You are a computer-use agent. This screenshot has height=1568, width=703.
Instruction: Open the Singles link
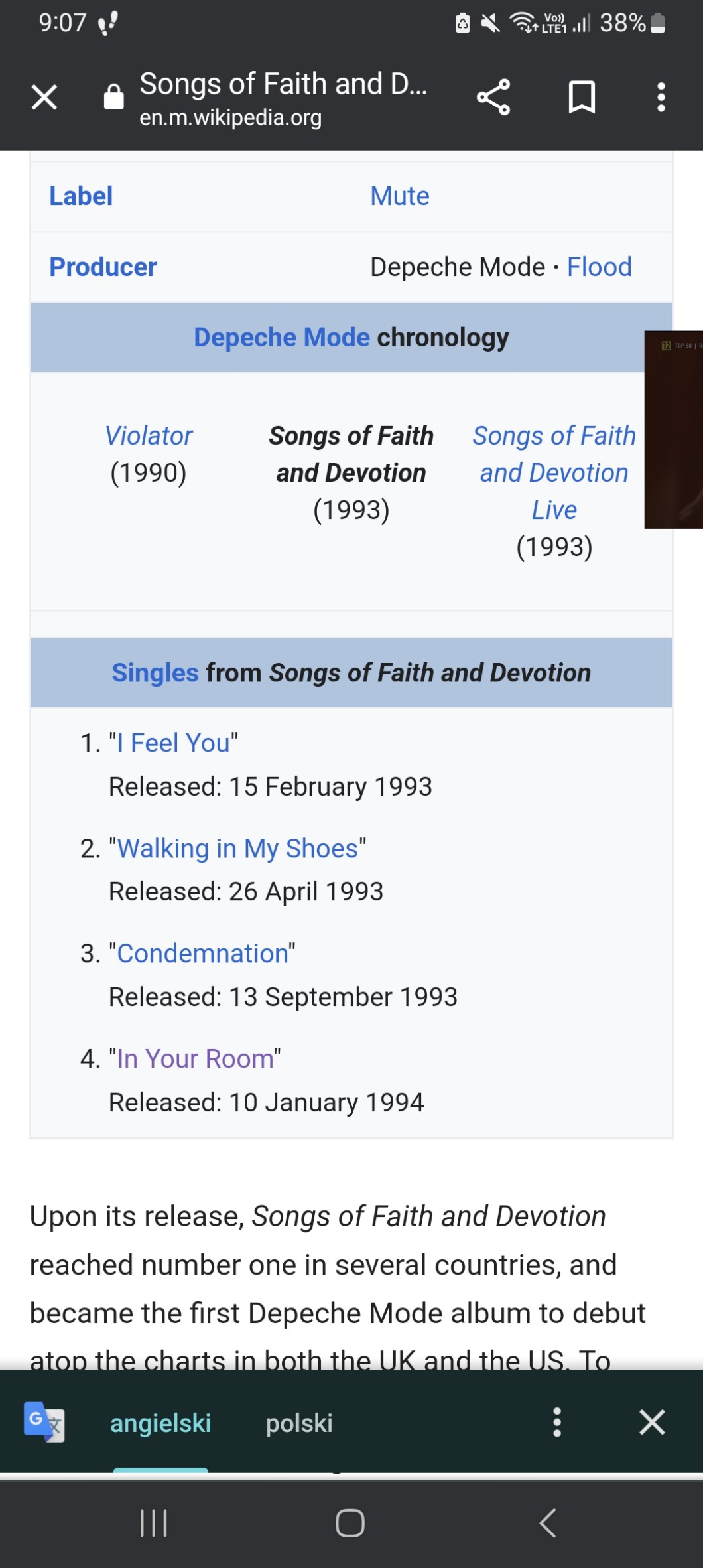155,673
